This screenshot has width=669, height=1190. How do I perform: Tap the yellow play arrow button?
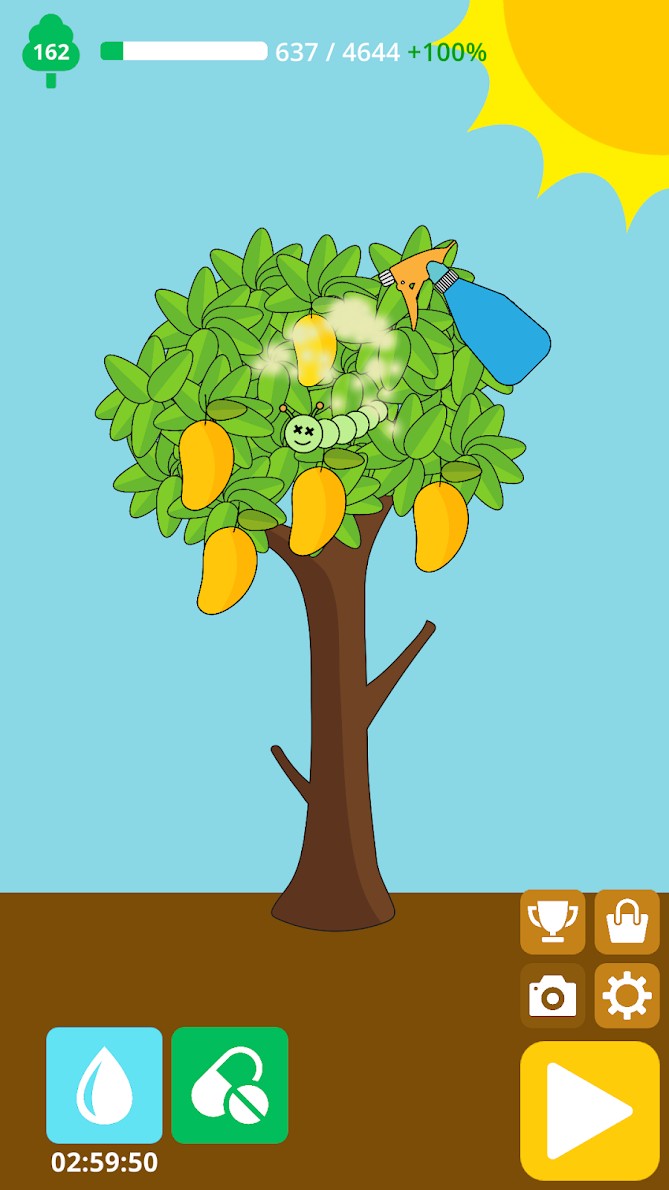tap(590, 1110)
